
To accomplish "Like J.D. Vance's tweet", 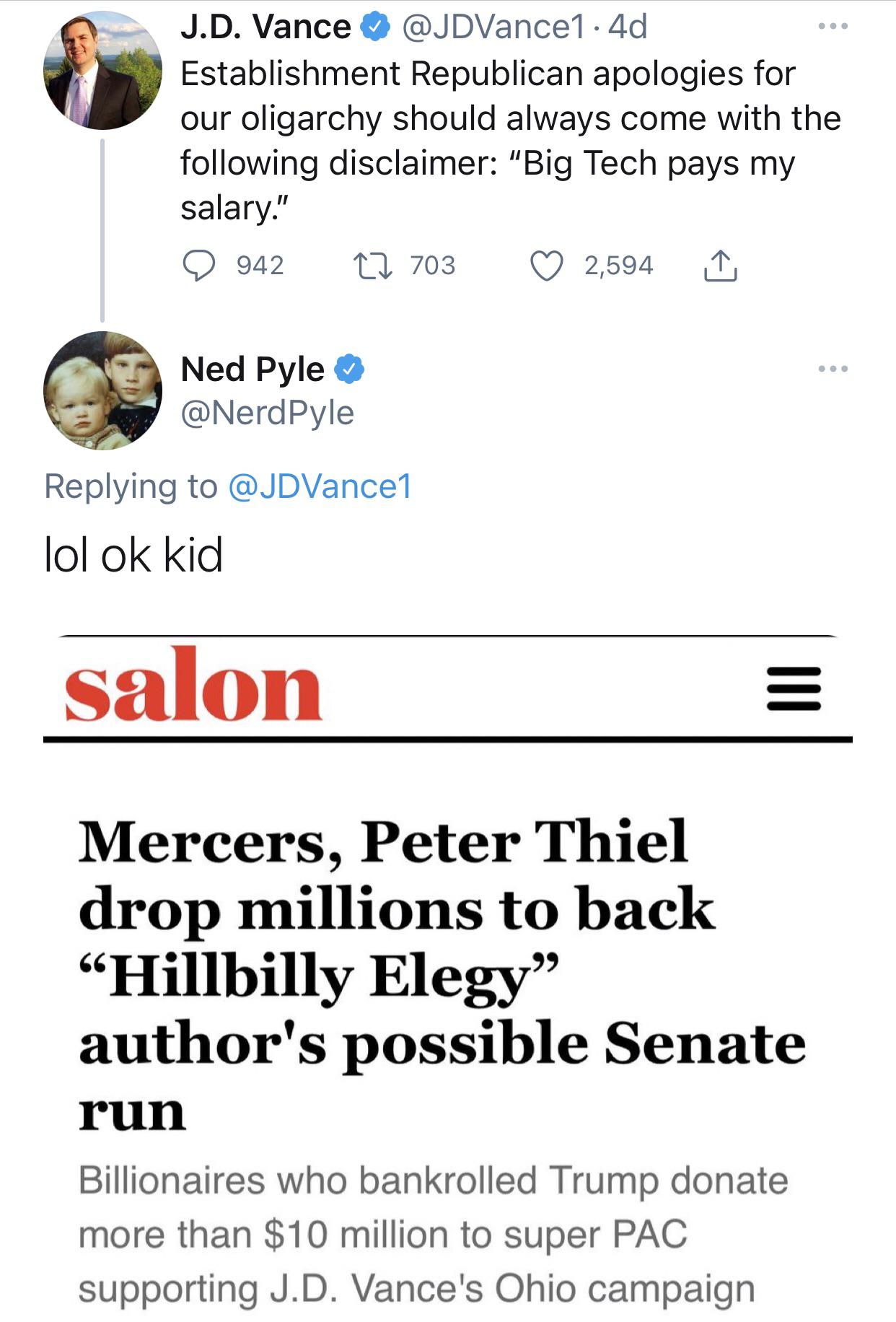I will (547, 266).
